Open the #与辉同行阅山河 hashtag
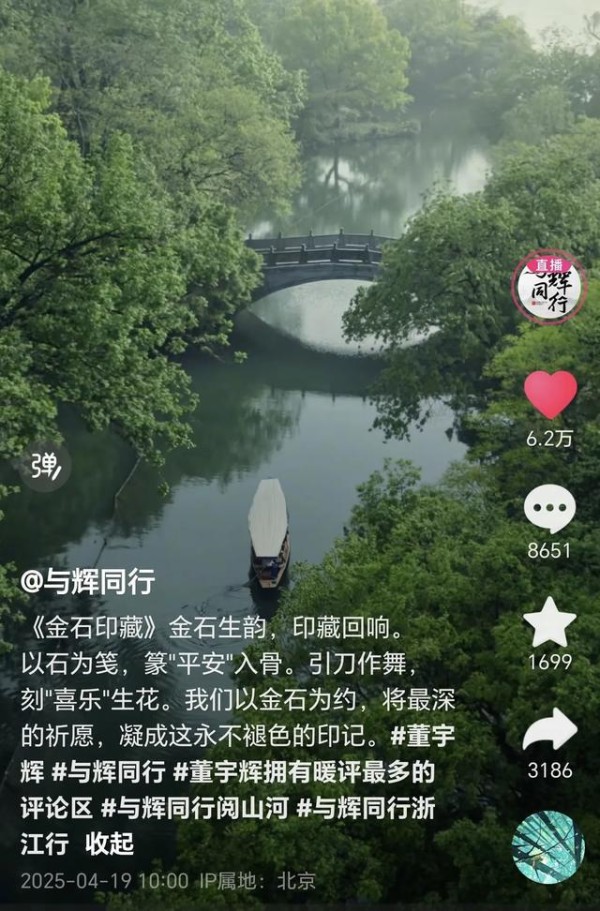 pyautogui.click(x=190, y=807)
